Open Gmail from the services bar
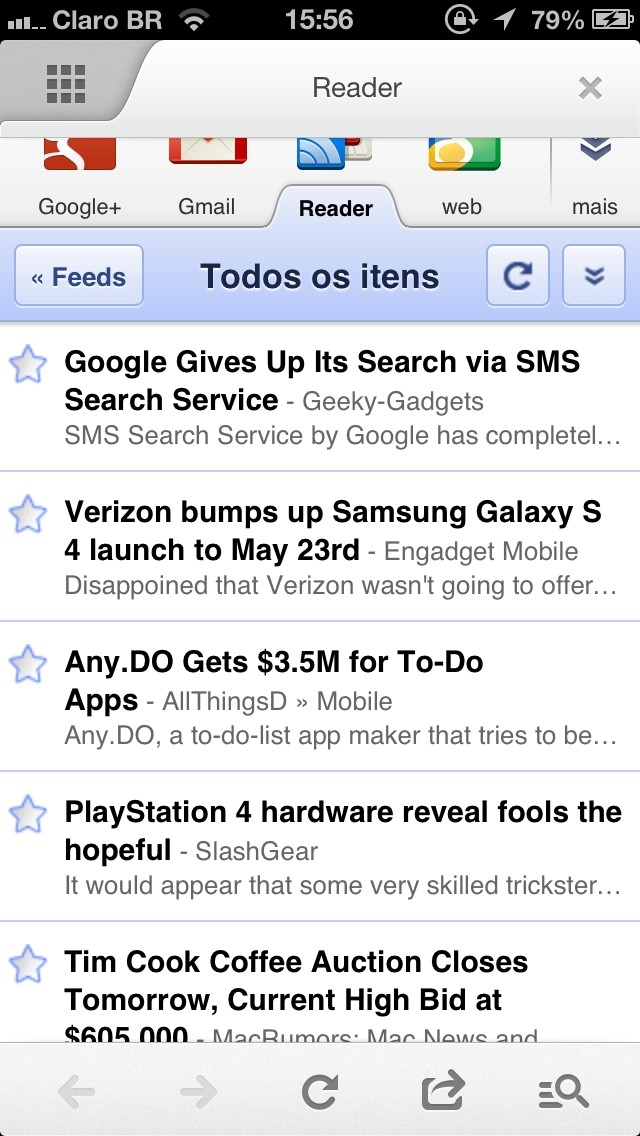640x1136 pixels. click(207, 180)
